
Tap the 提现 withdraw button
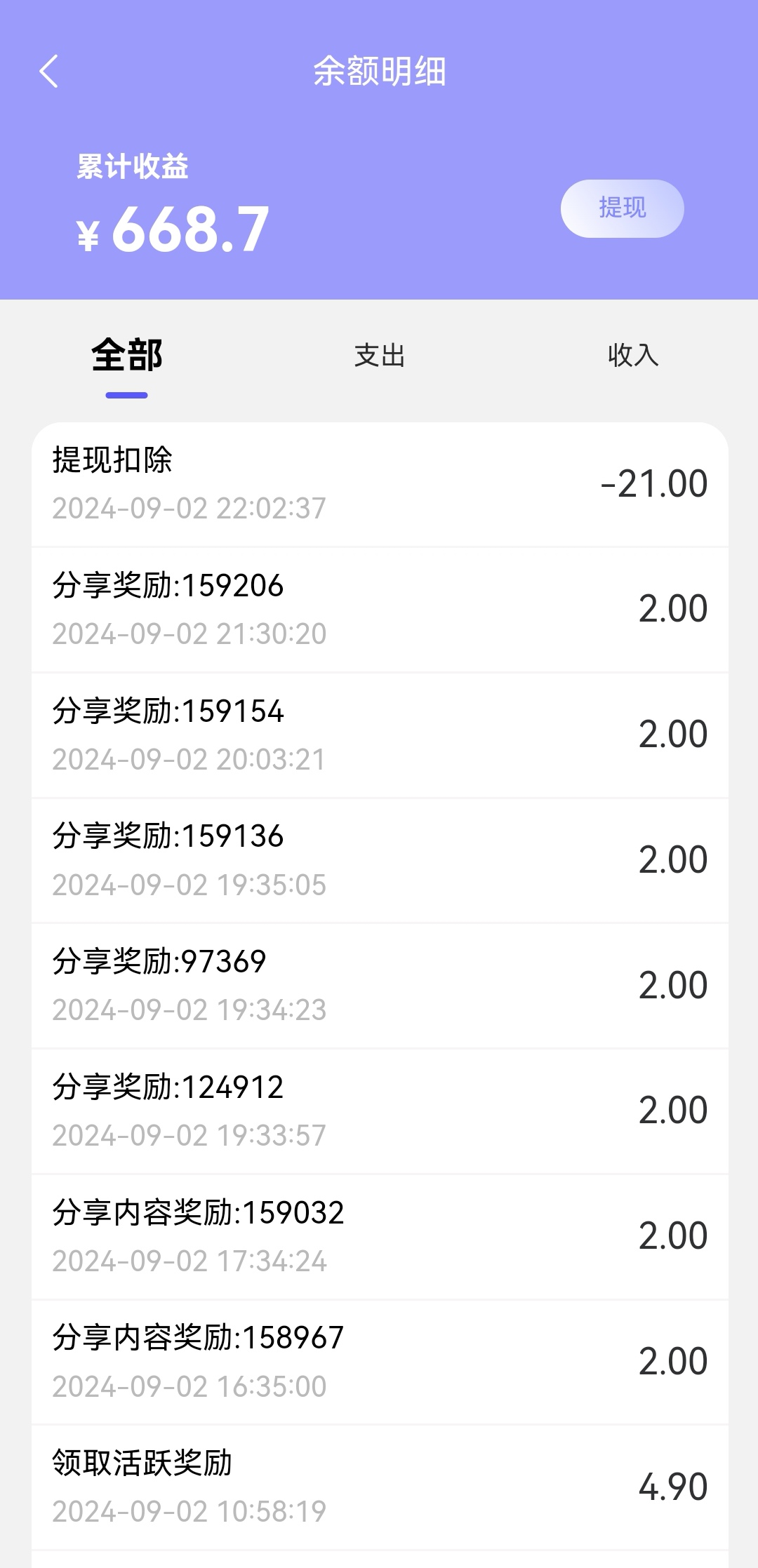(x=622, y=208)
